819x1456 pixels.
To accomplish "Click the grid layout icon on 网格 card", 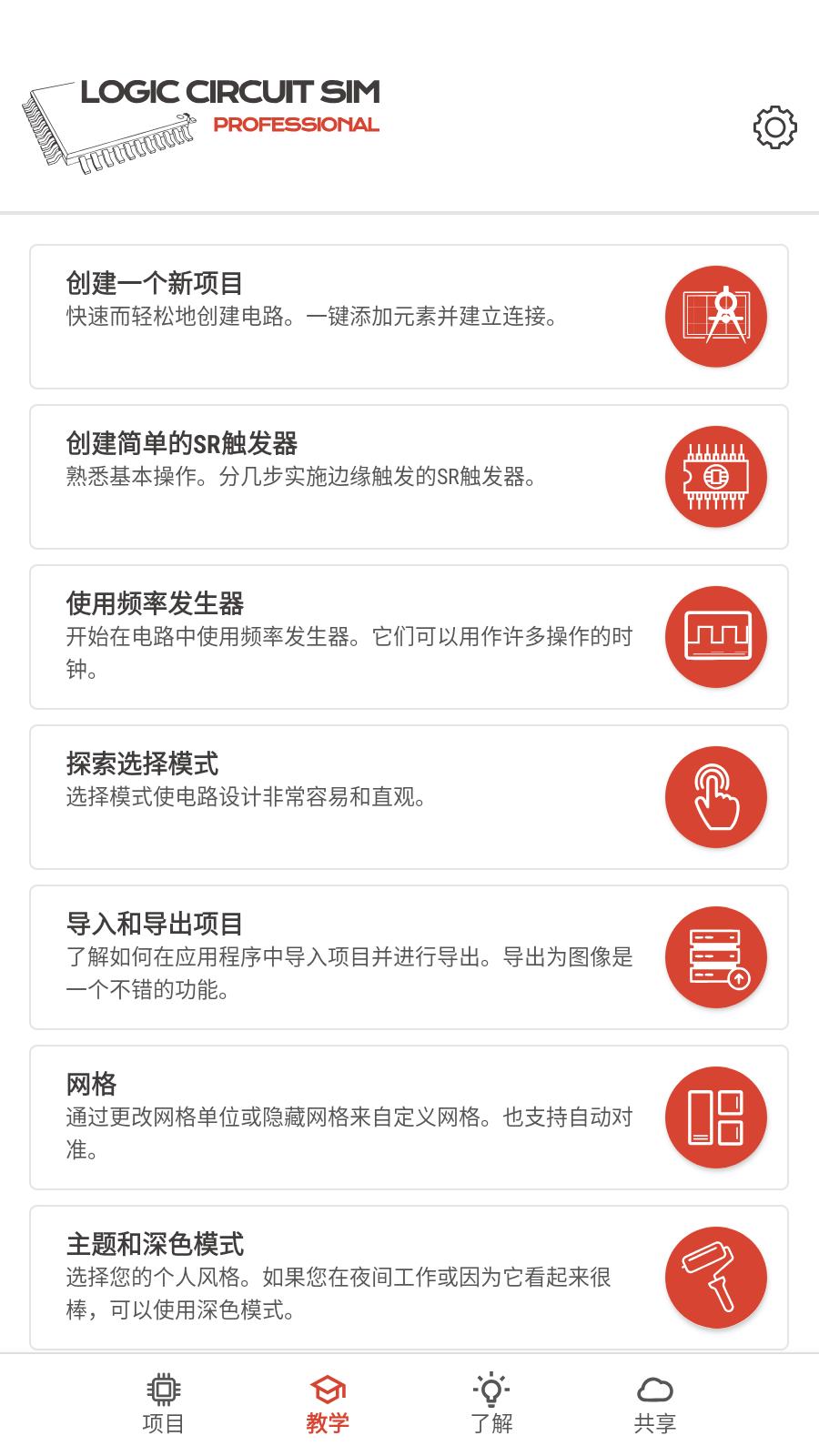I will point(716,1117).
